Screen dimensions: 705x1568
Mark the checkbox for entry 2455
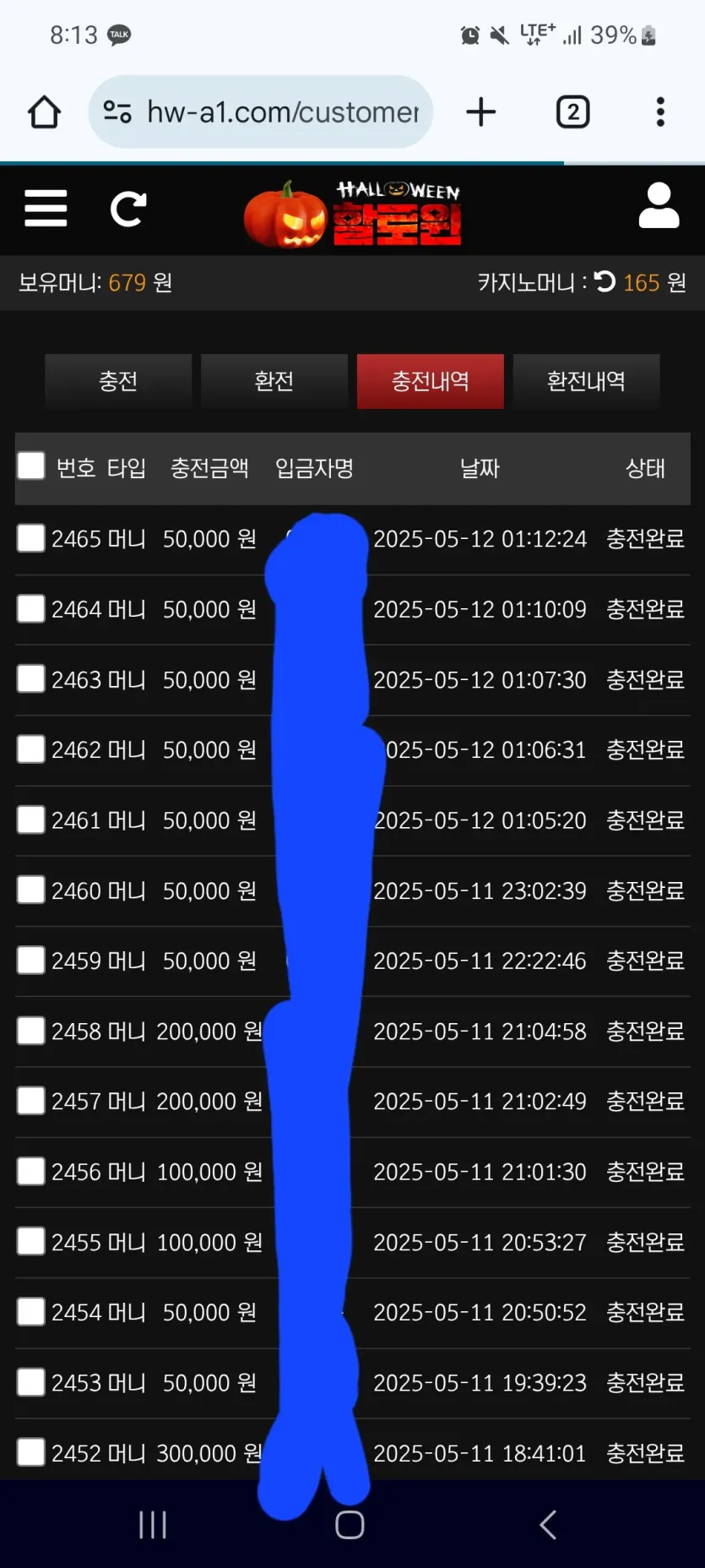pyautogui.click(x=31, y=1241)
